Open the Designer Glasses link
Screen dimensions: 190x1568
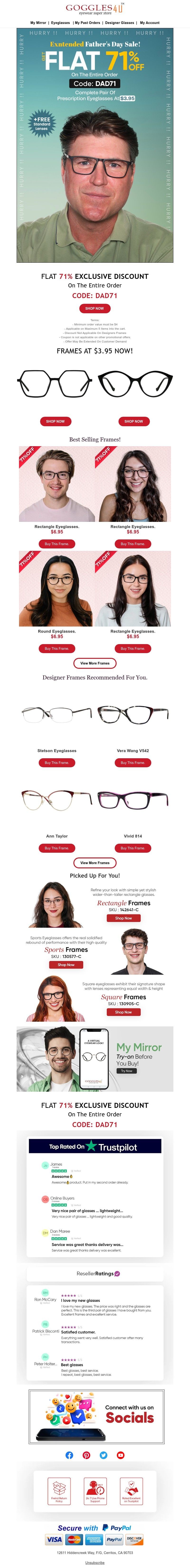tap(119, 23)
